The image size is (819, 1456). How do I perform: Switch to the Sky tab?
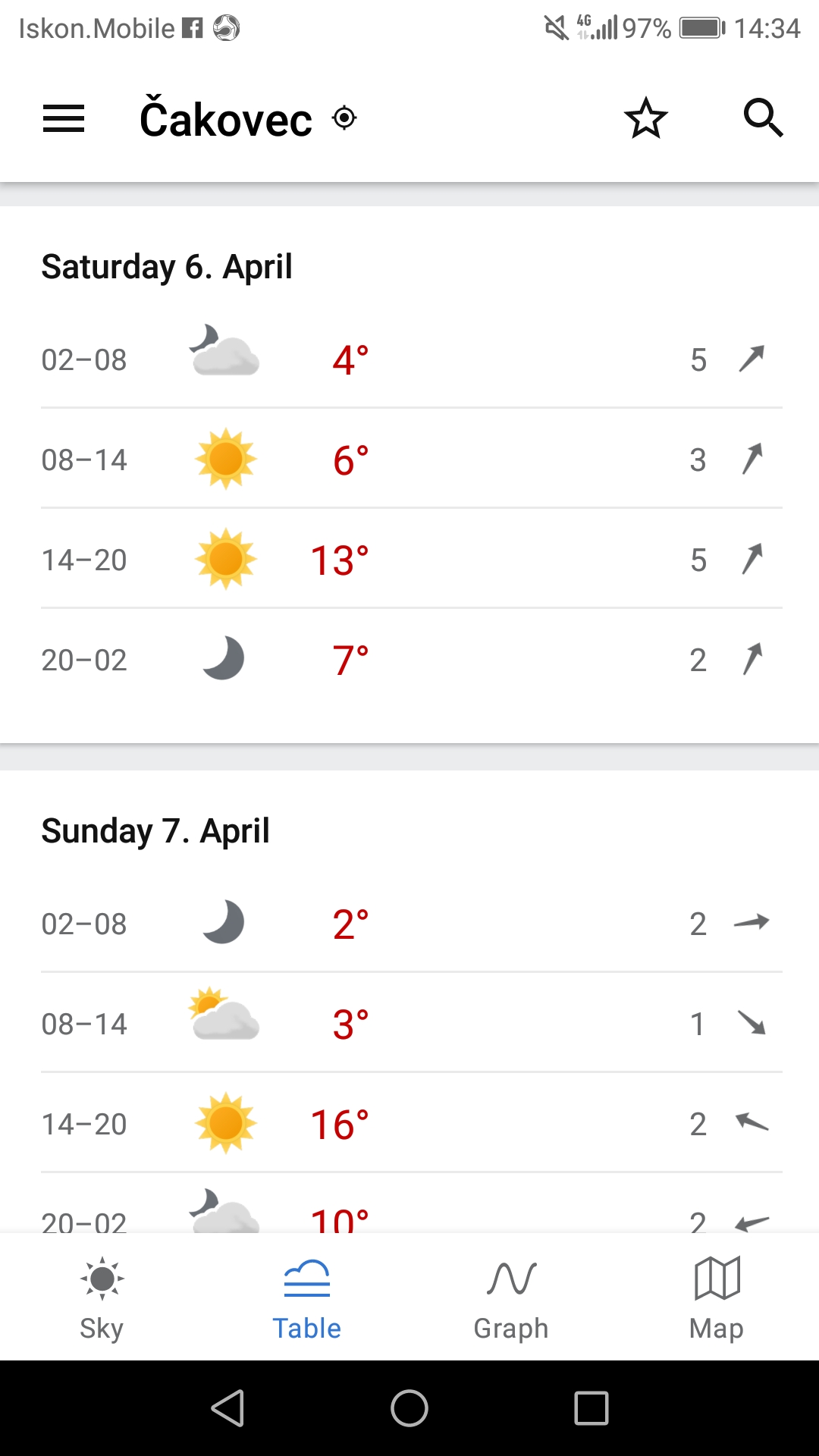[102, 1298]
